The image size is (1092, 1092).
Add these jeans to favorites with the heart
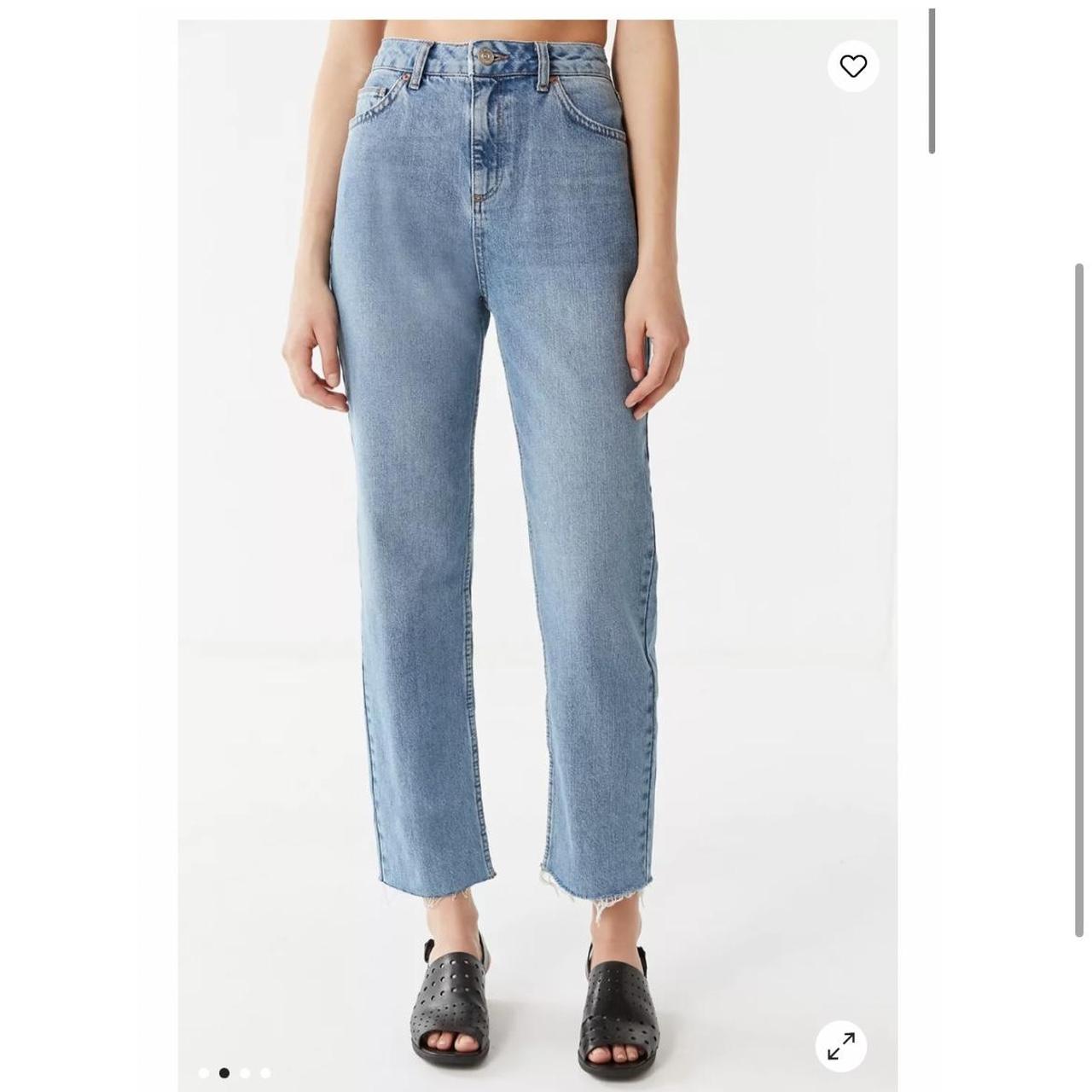(x=853, y=66)
